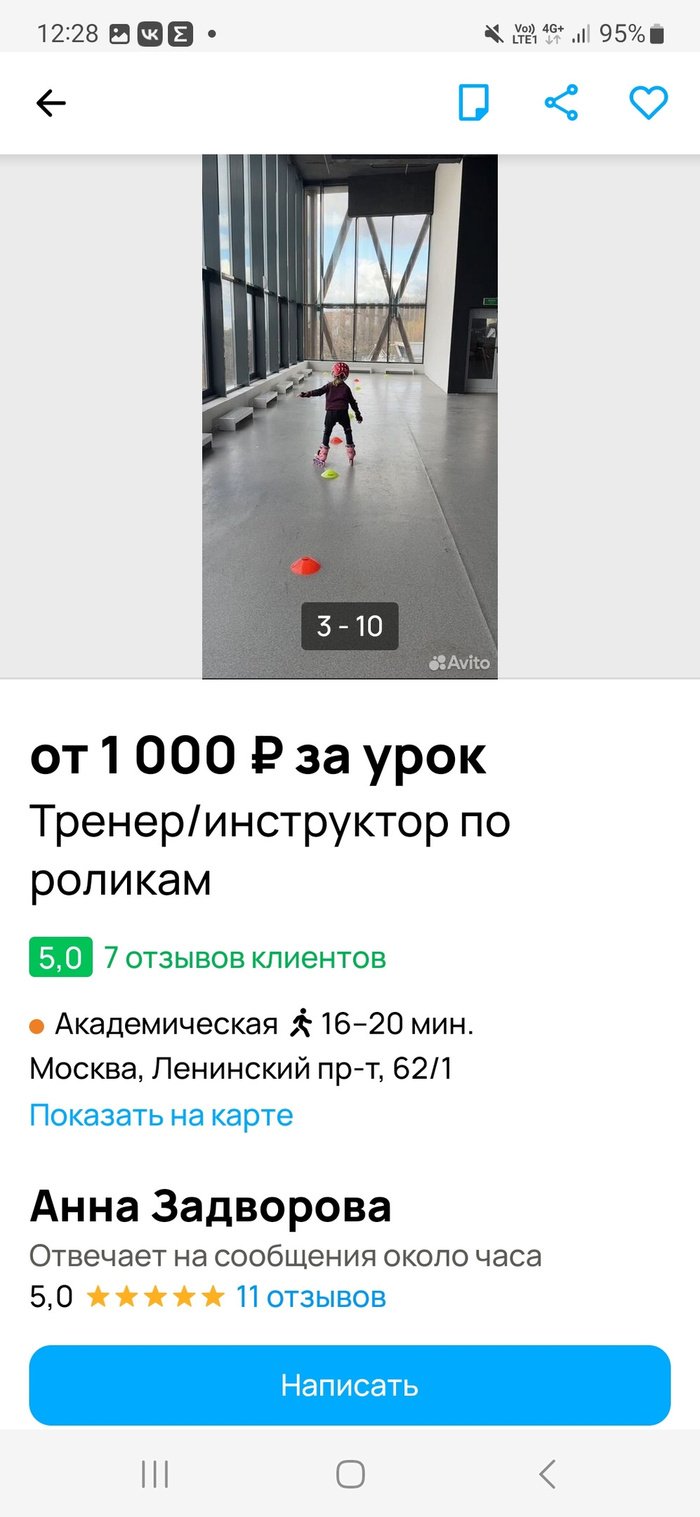Add a note to this listing
The width and height of the screenshot is (700, 1517).
click(474, 103)
